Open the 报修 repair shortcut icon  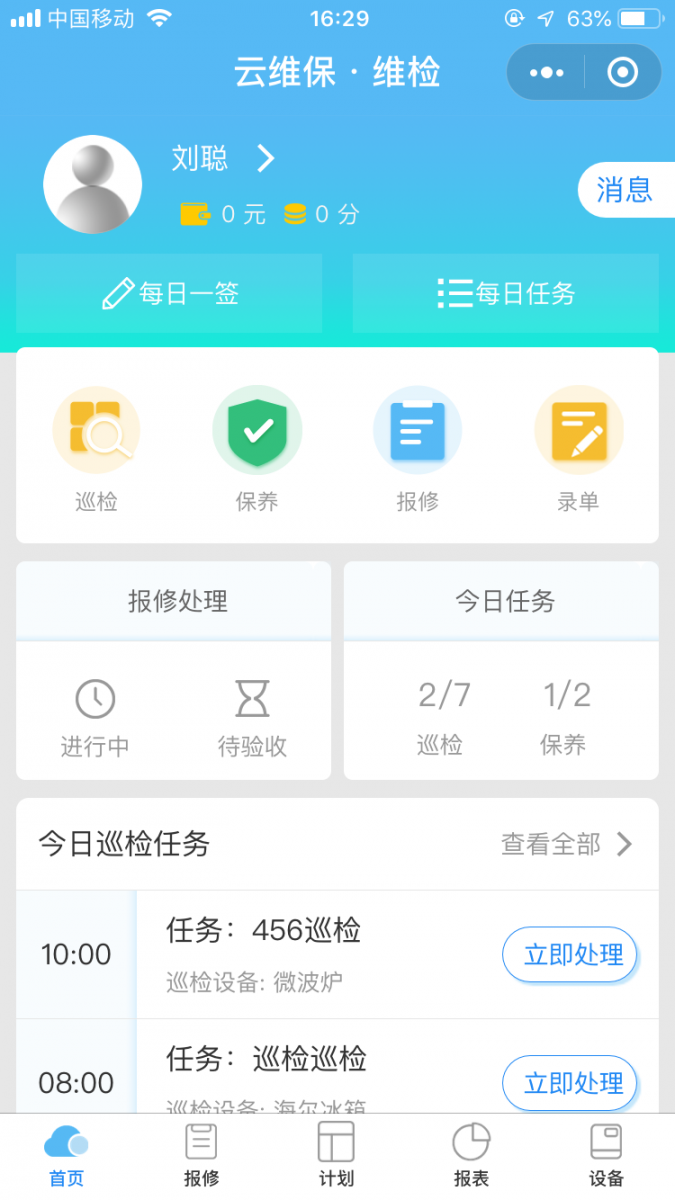[417, 449]
